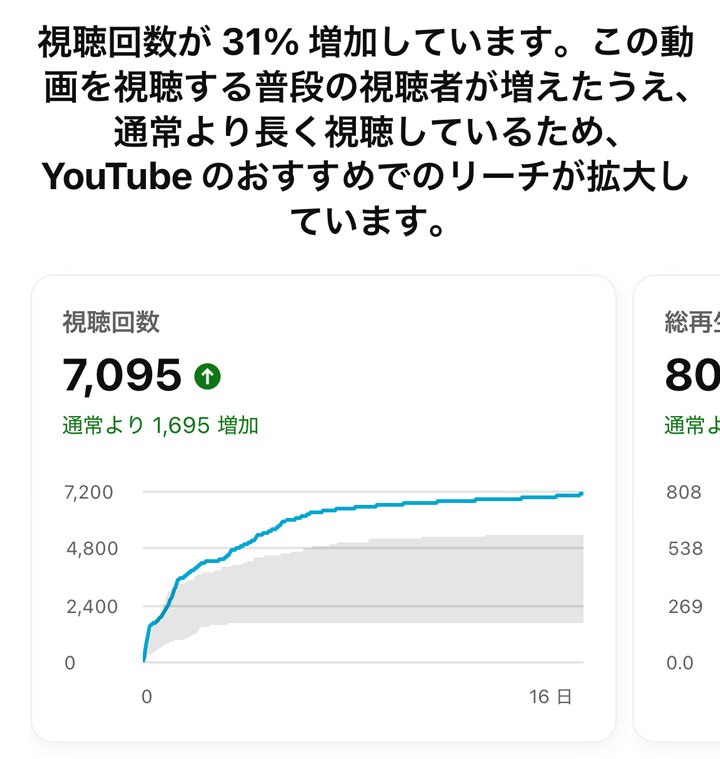Open the 視聴回数 views card
This screenshot has width=720, height=759.
pyautogui.click(x=323, y=508)
